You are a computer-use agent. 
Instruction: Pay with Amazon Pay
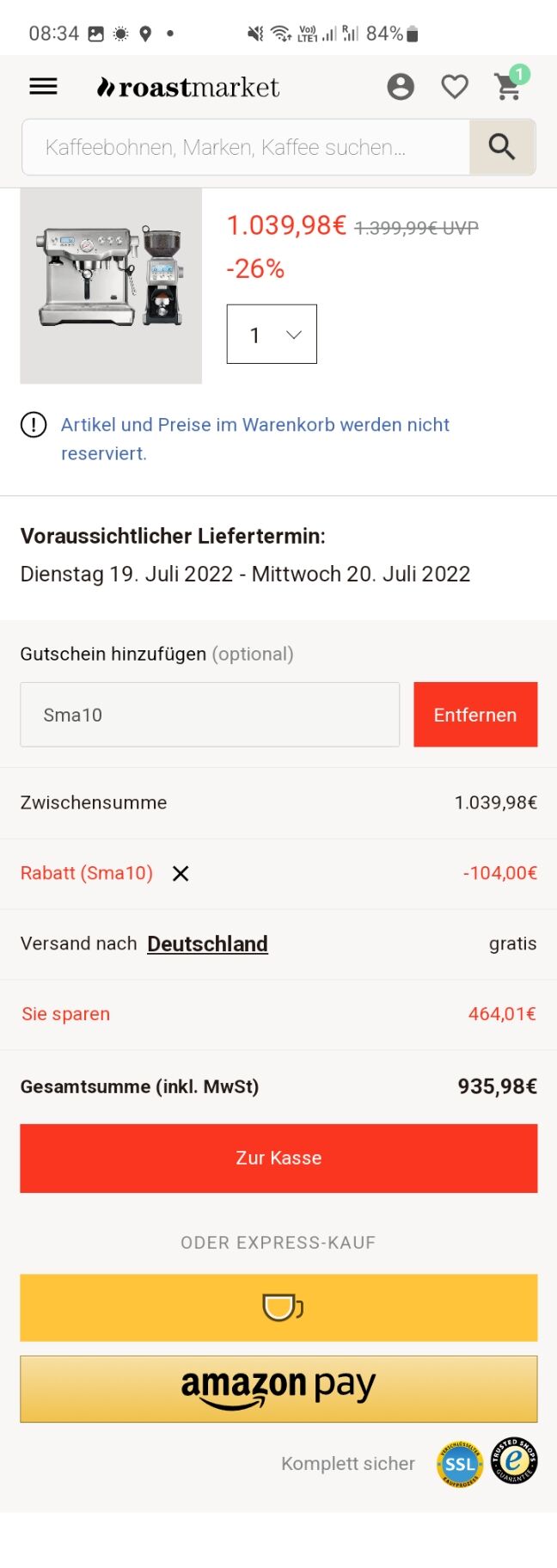point(278,1388)
